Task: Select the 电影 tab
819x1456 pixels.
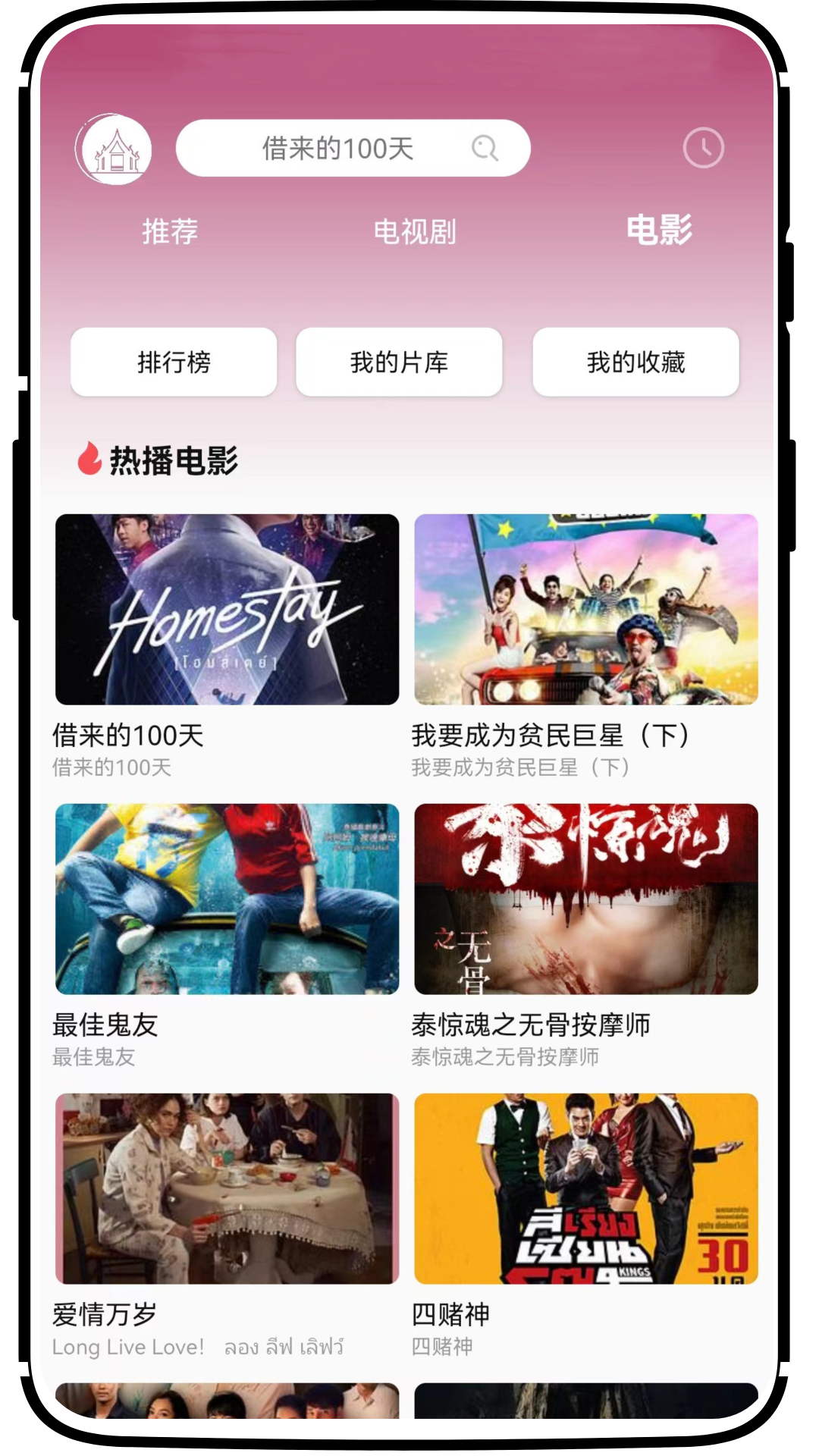Action: (659, 233)
